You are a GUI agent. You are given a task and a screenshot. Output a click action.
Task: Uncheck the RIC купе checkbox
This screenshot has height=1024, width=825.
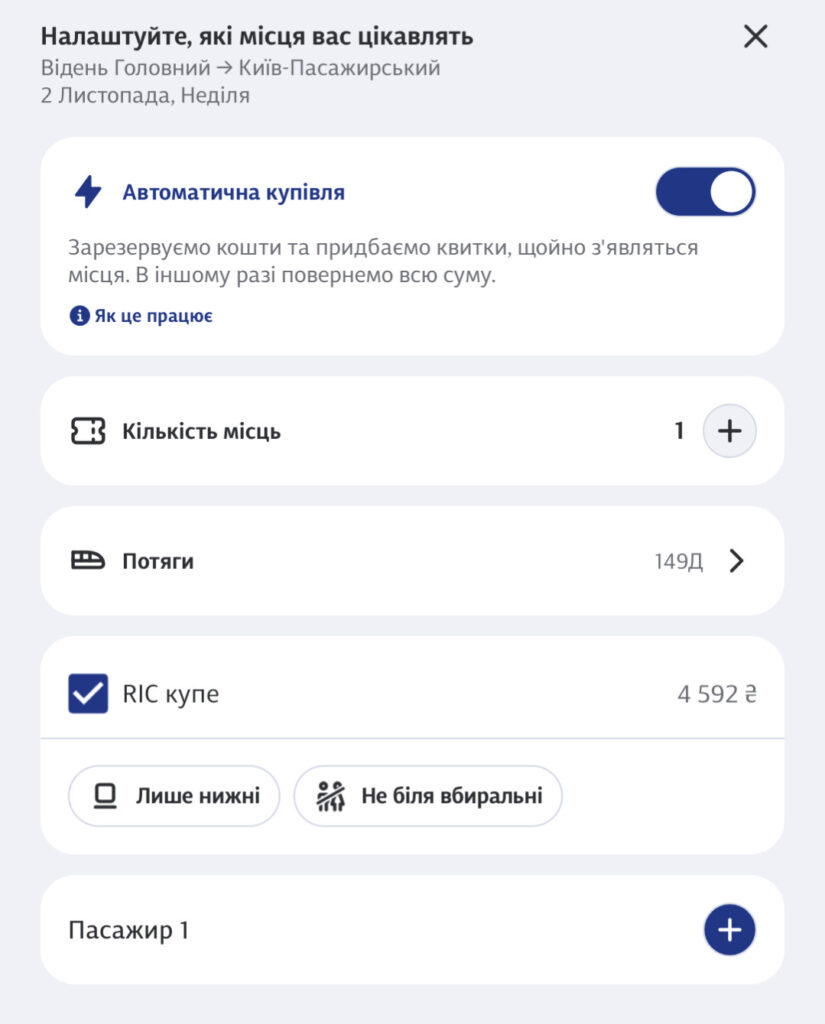pos(88,694)
